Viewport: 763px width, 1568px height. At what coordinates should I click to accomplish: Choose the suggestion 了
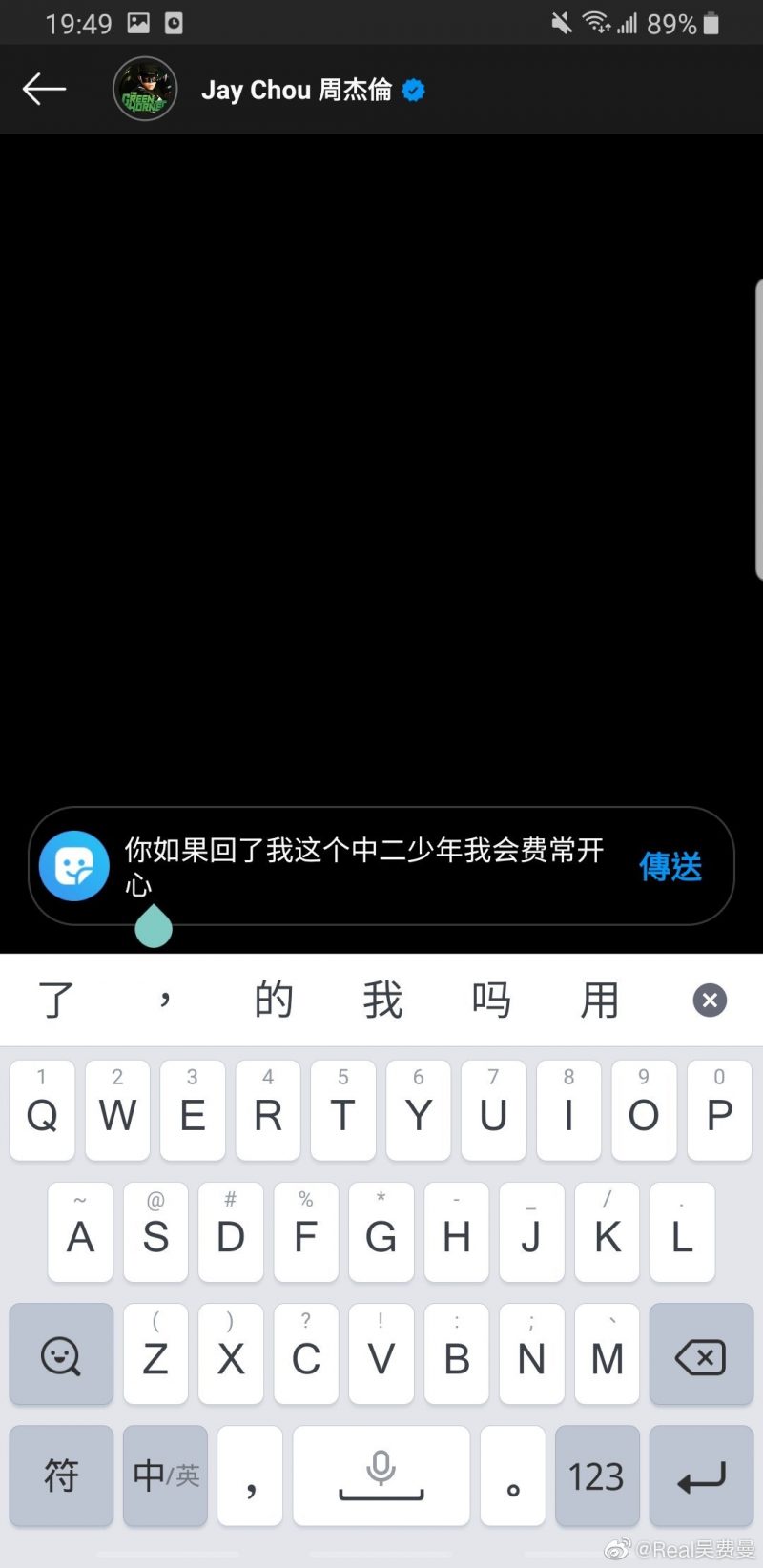[55, 1001]
